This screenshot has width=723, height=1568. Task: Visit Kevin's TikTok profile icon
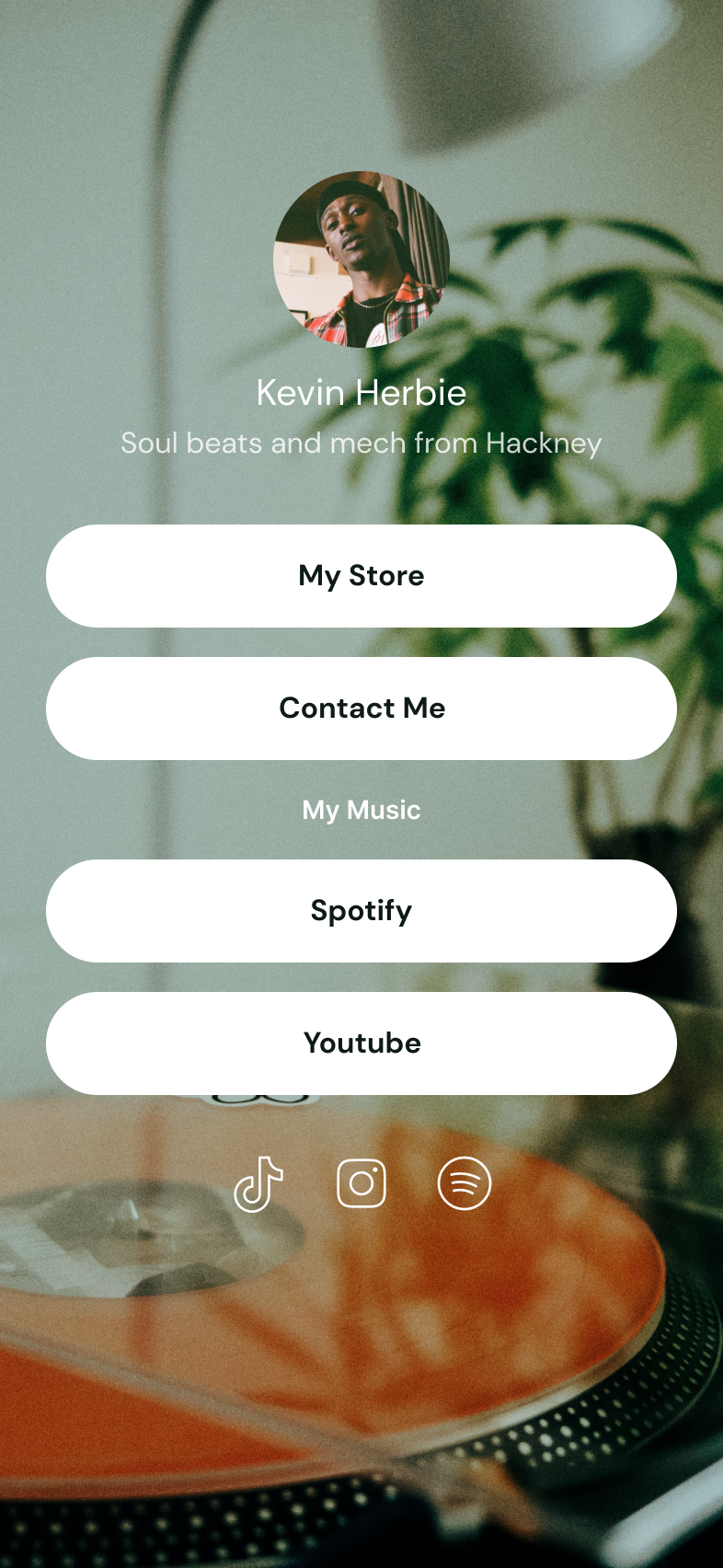point(258,1183)
